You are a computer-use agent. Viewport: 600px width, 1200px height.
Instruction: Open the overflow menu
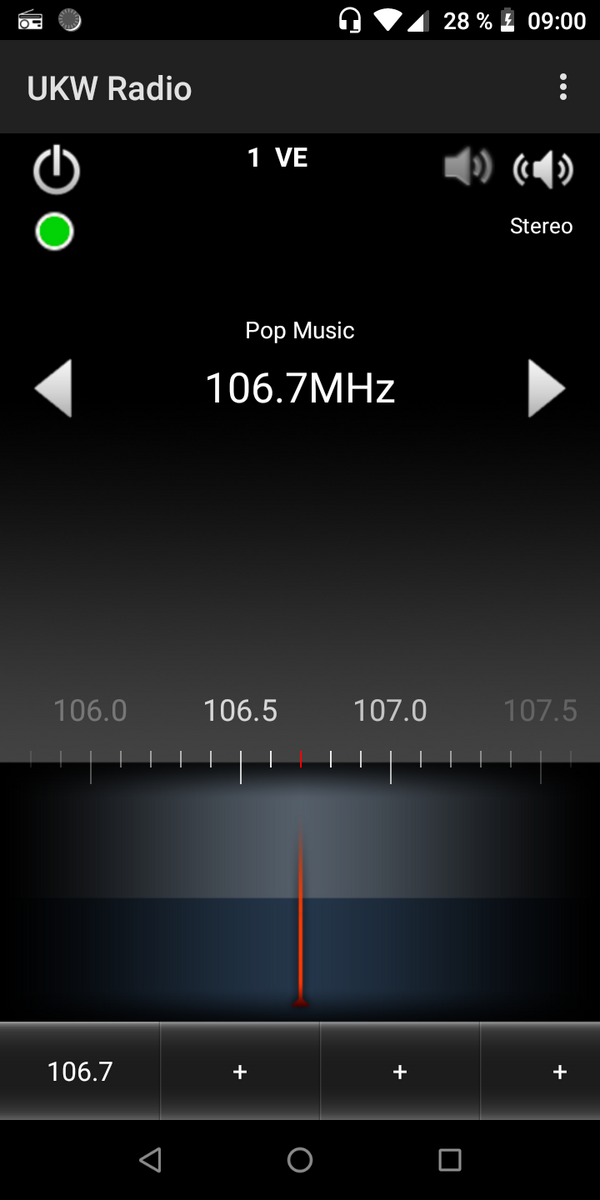point(563,88)
